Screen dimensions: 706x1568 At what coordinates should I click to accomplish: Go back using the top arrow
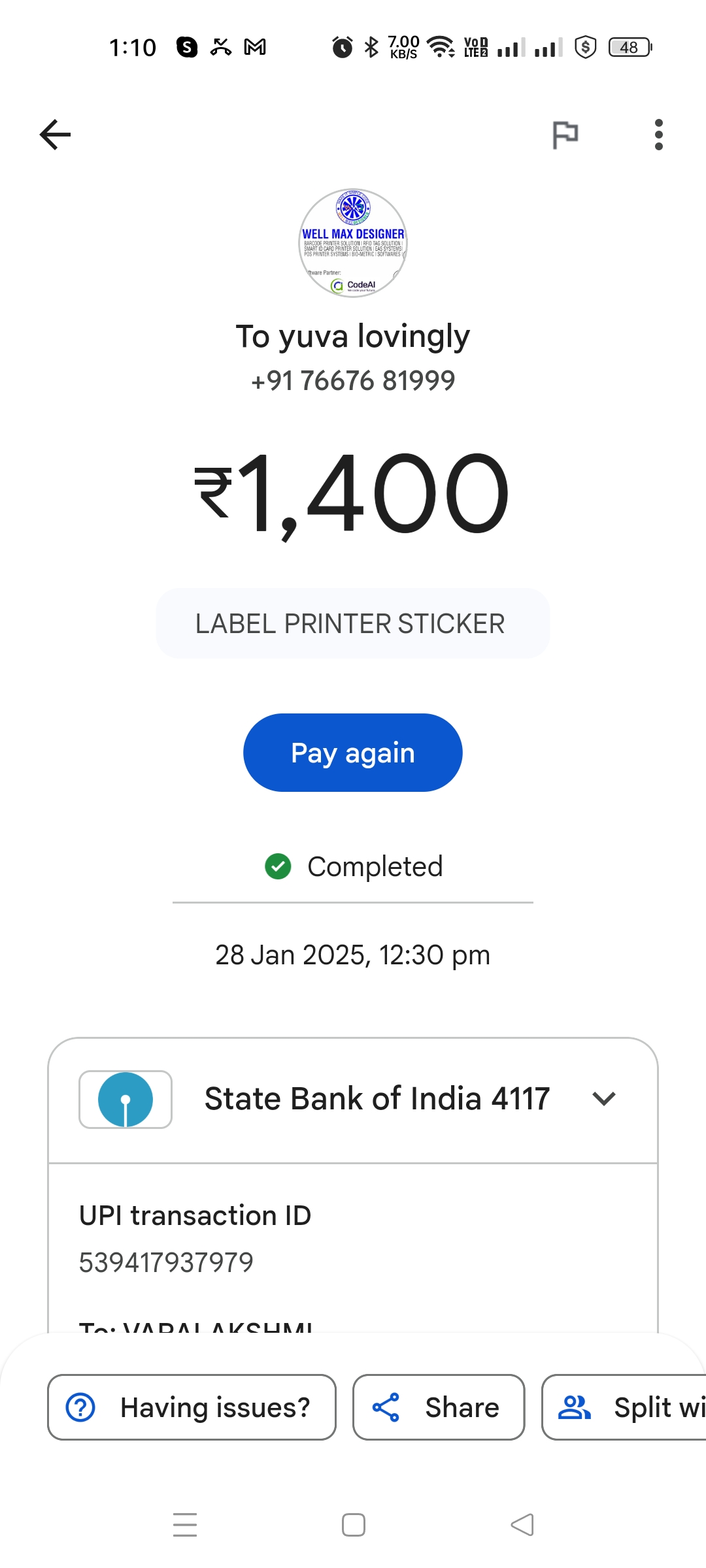click(55, 135)
